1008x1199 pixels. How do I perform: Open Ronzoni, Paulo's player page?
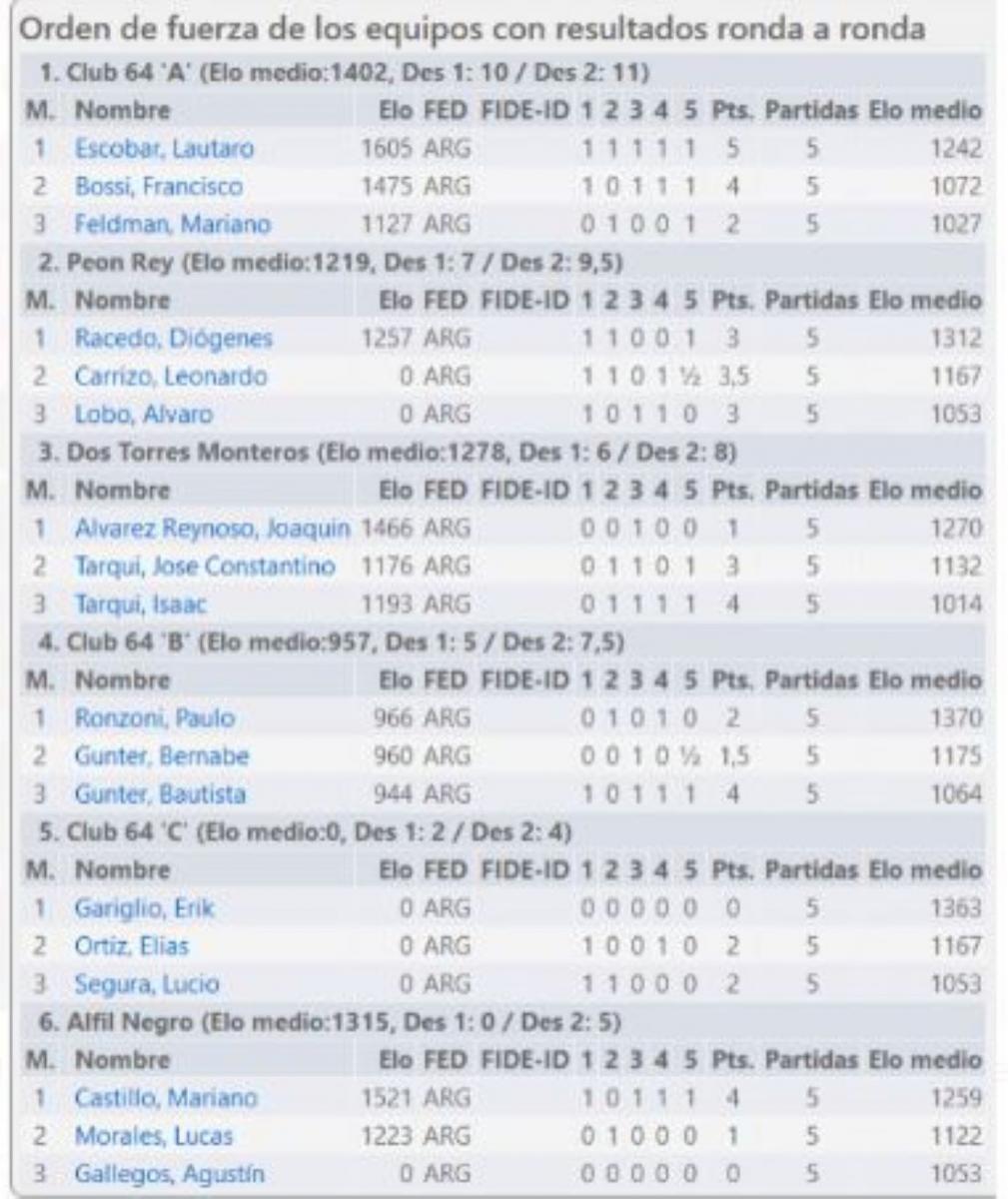[154, 718]
